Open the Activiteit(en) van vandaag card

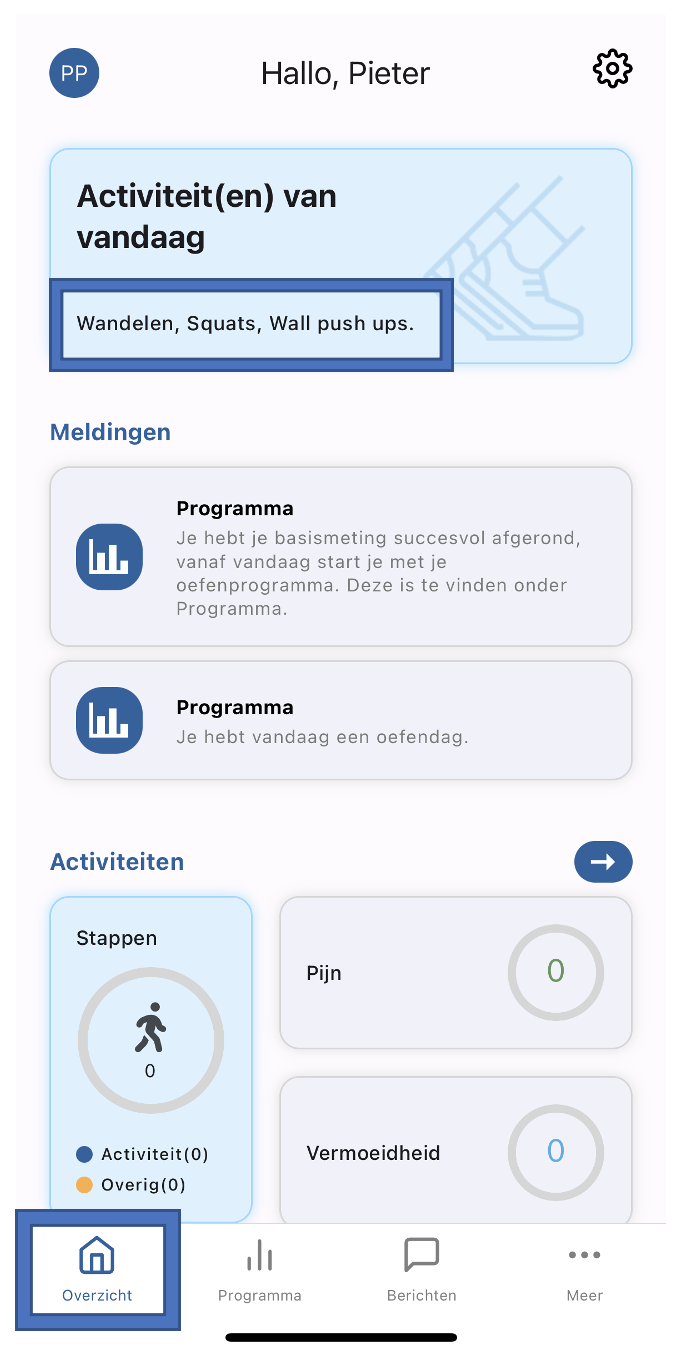[341, 256]
